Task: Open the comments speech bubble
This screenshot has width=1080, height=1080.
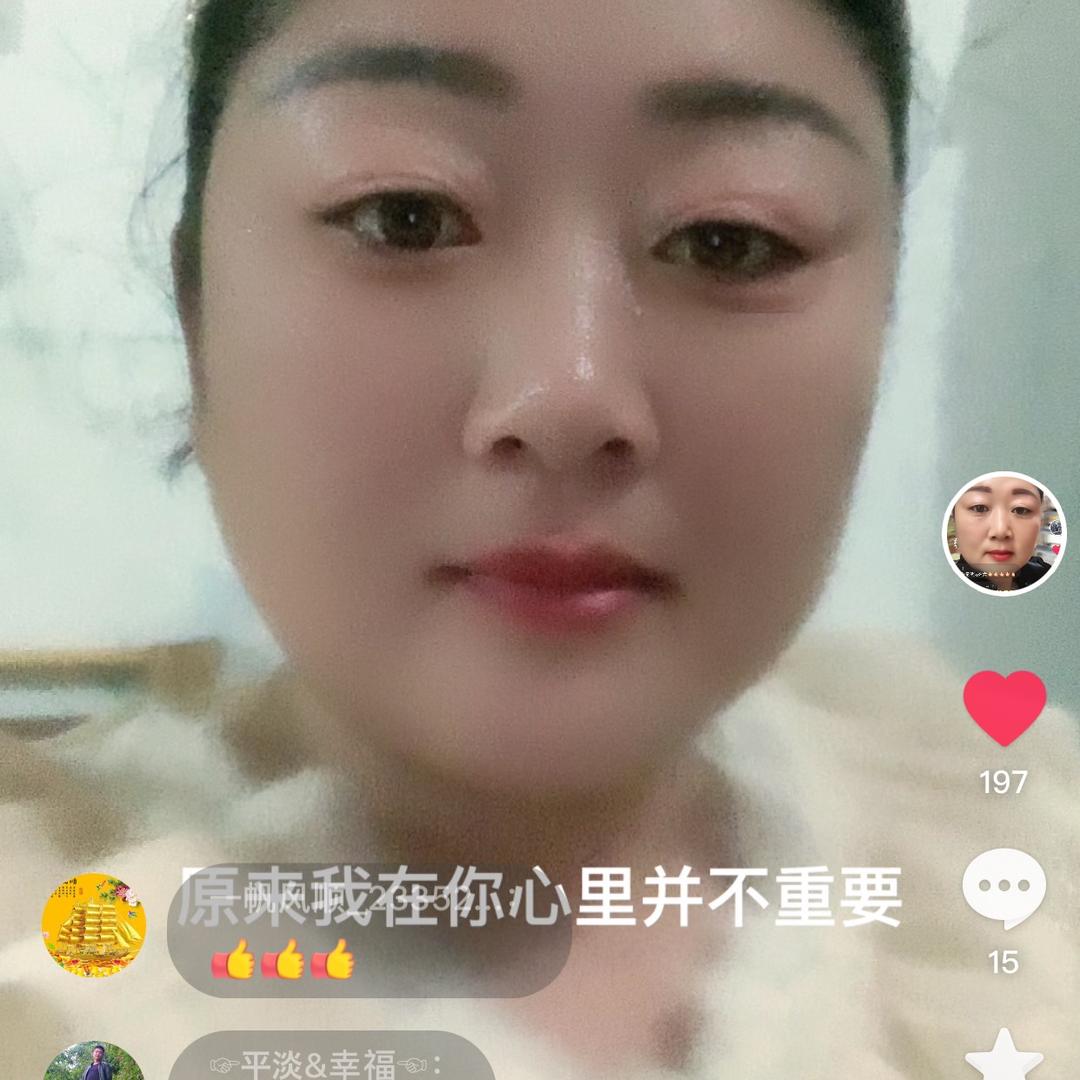Action: tap(1004, 888)
